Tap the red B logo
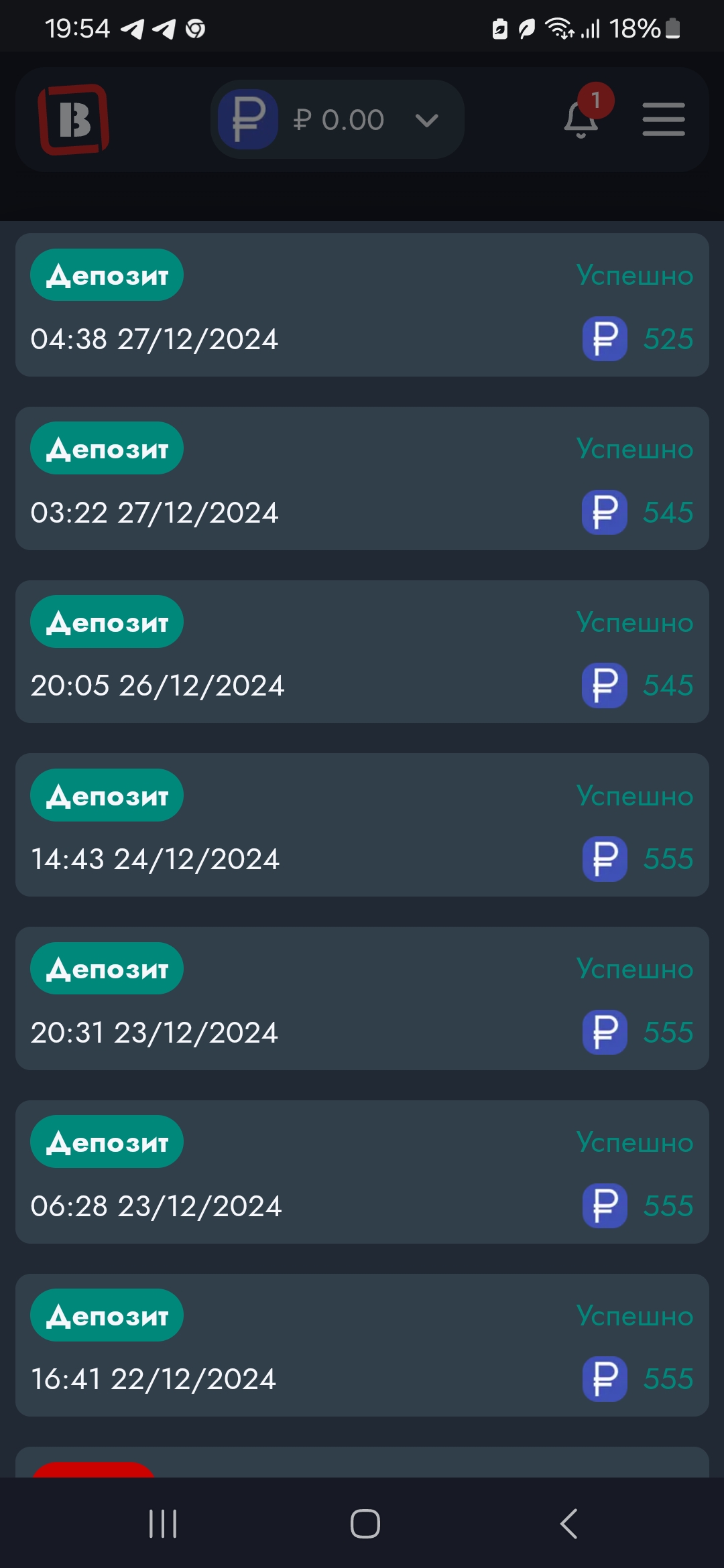The height and width of the screenshot is (1568, 724). [74, 119]
